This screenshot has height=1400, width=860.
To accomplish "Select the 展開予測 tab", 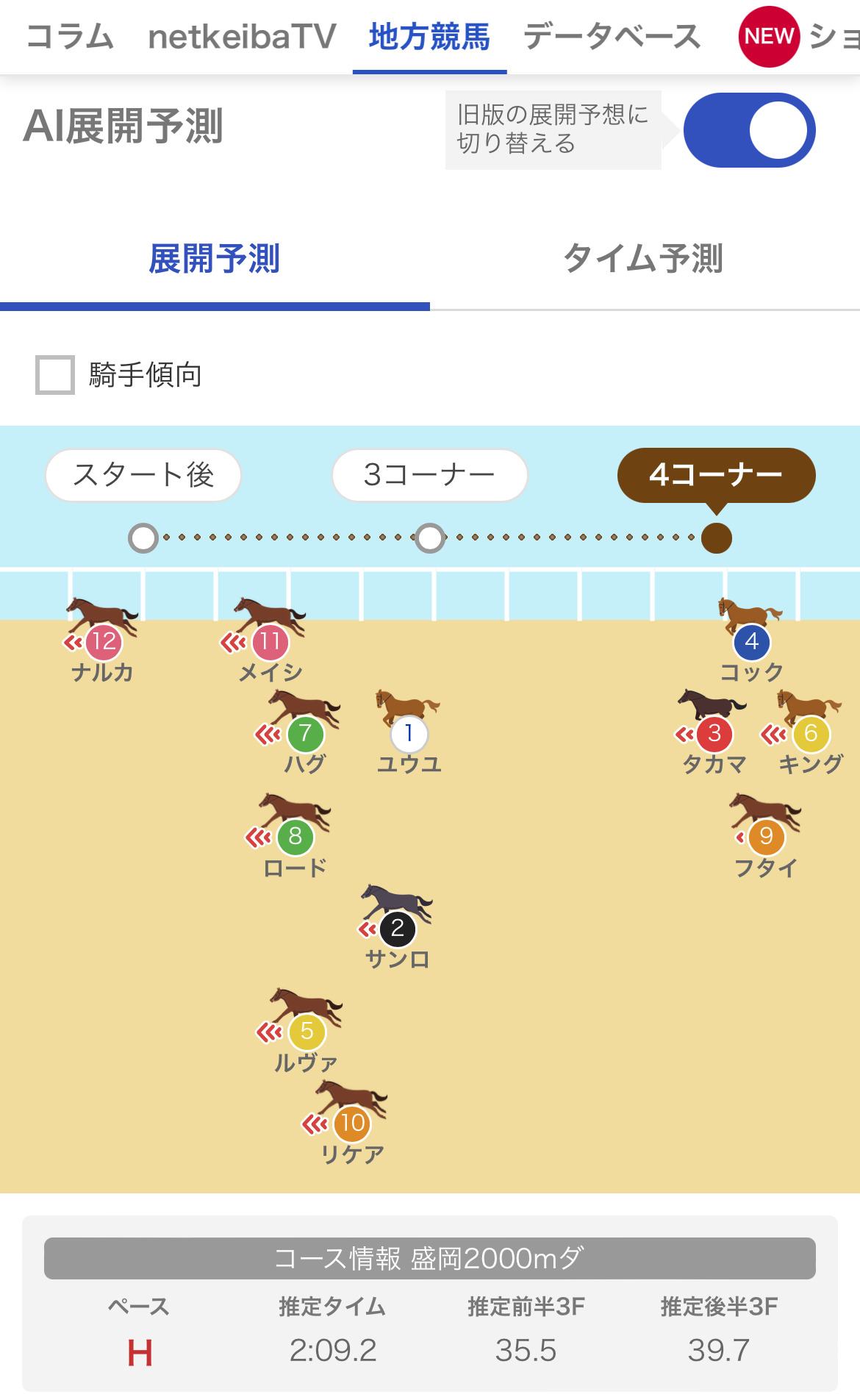I will pyautogui.click(x=214, y=259).
